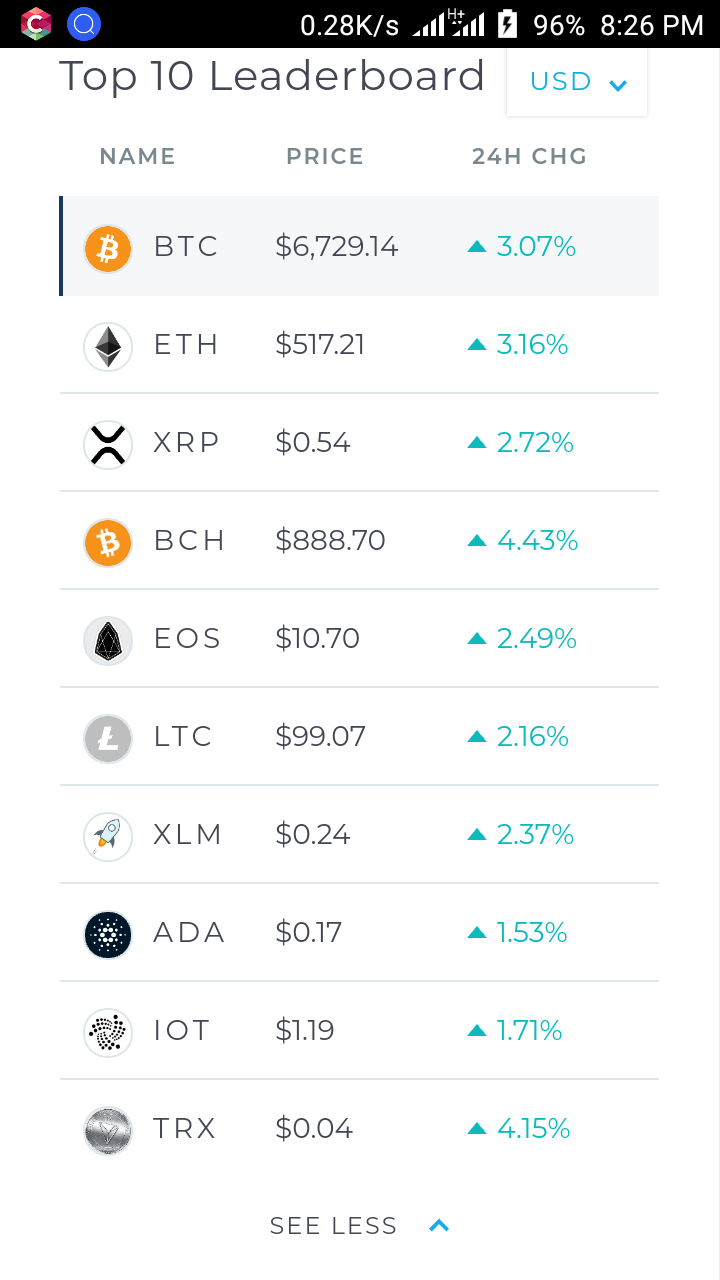Click the upward change arrow beside 3.07%
This screenshot has width=720, height=1280.
[x=477, y=246]
